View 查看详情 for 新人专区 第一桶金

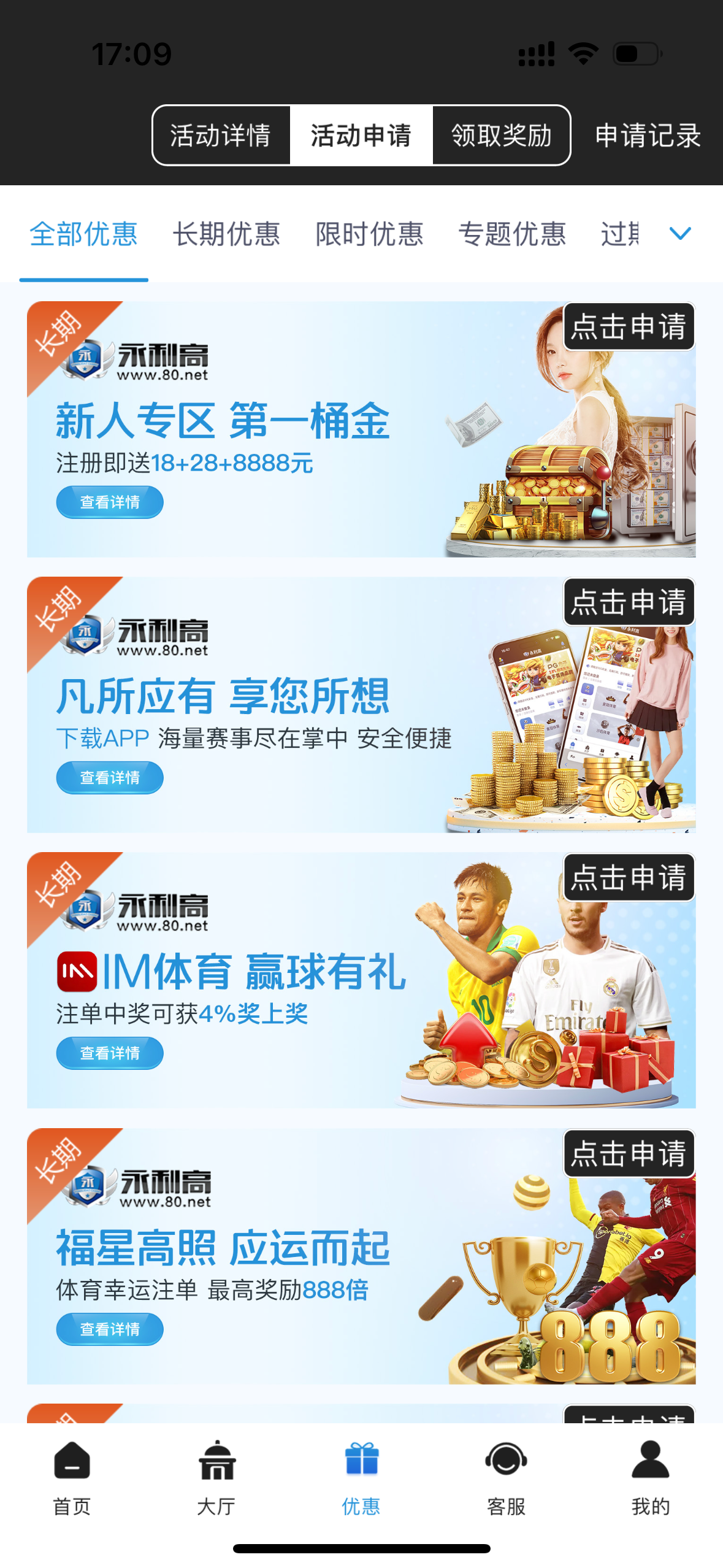coord(110,502)
